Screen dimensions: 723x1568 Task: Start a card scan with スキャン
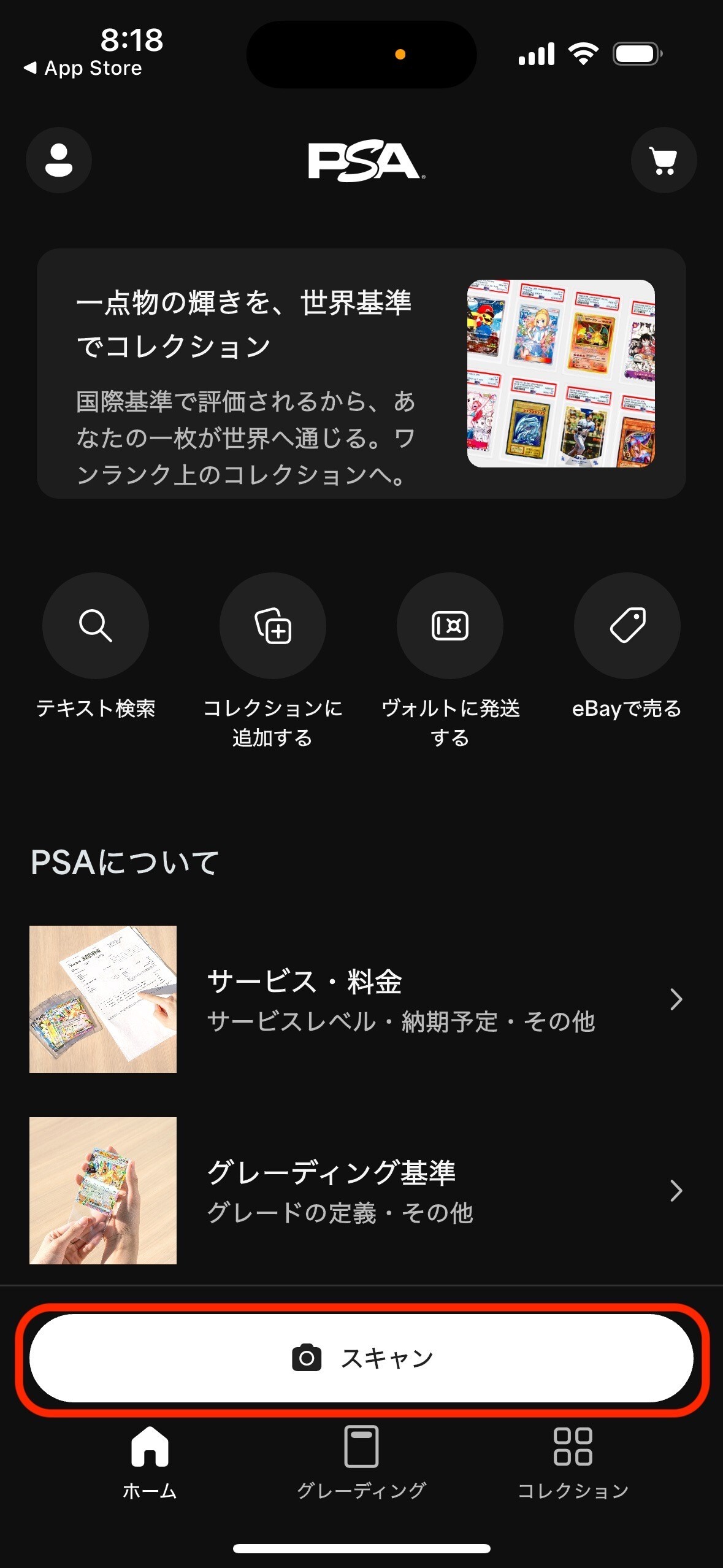[x=361, y=1358]
